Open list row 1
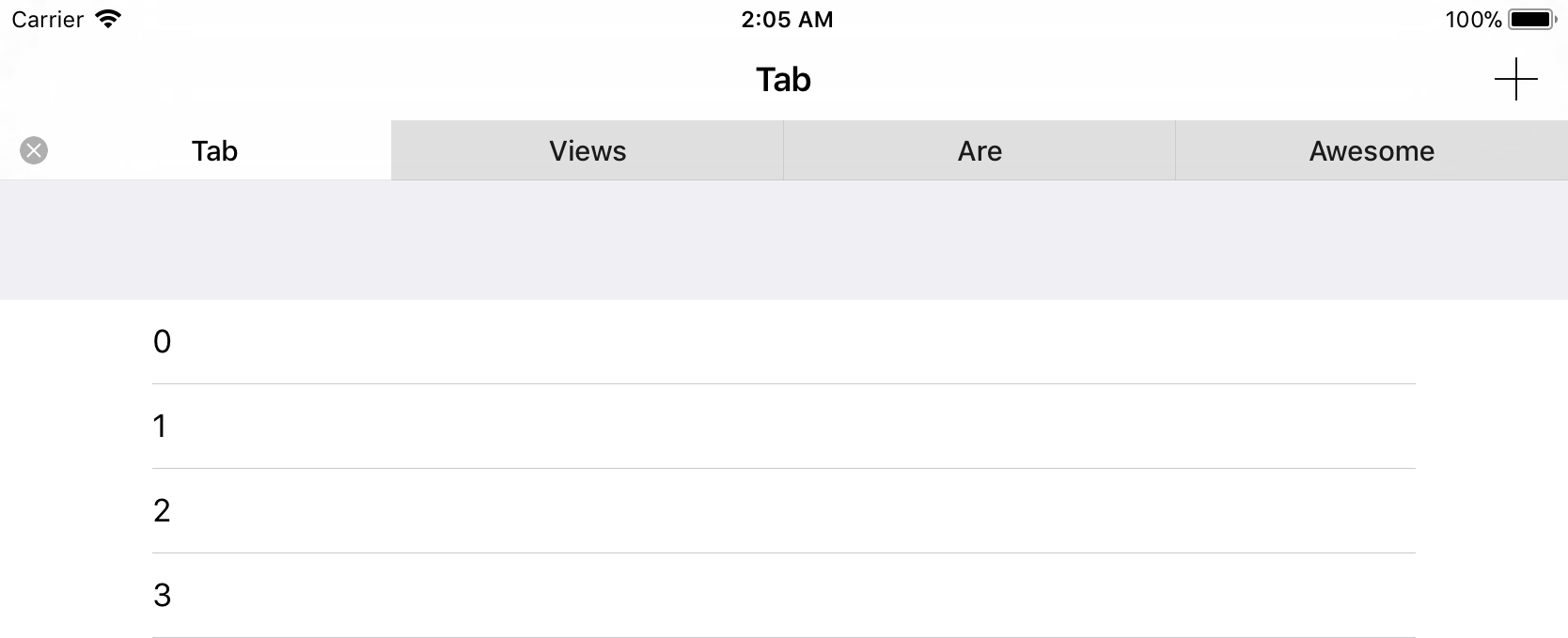This screenshot has height=638, width=1568. tap(783, 427)
